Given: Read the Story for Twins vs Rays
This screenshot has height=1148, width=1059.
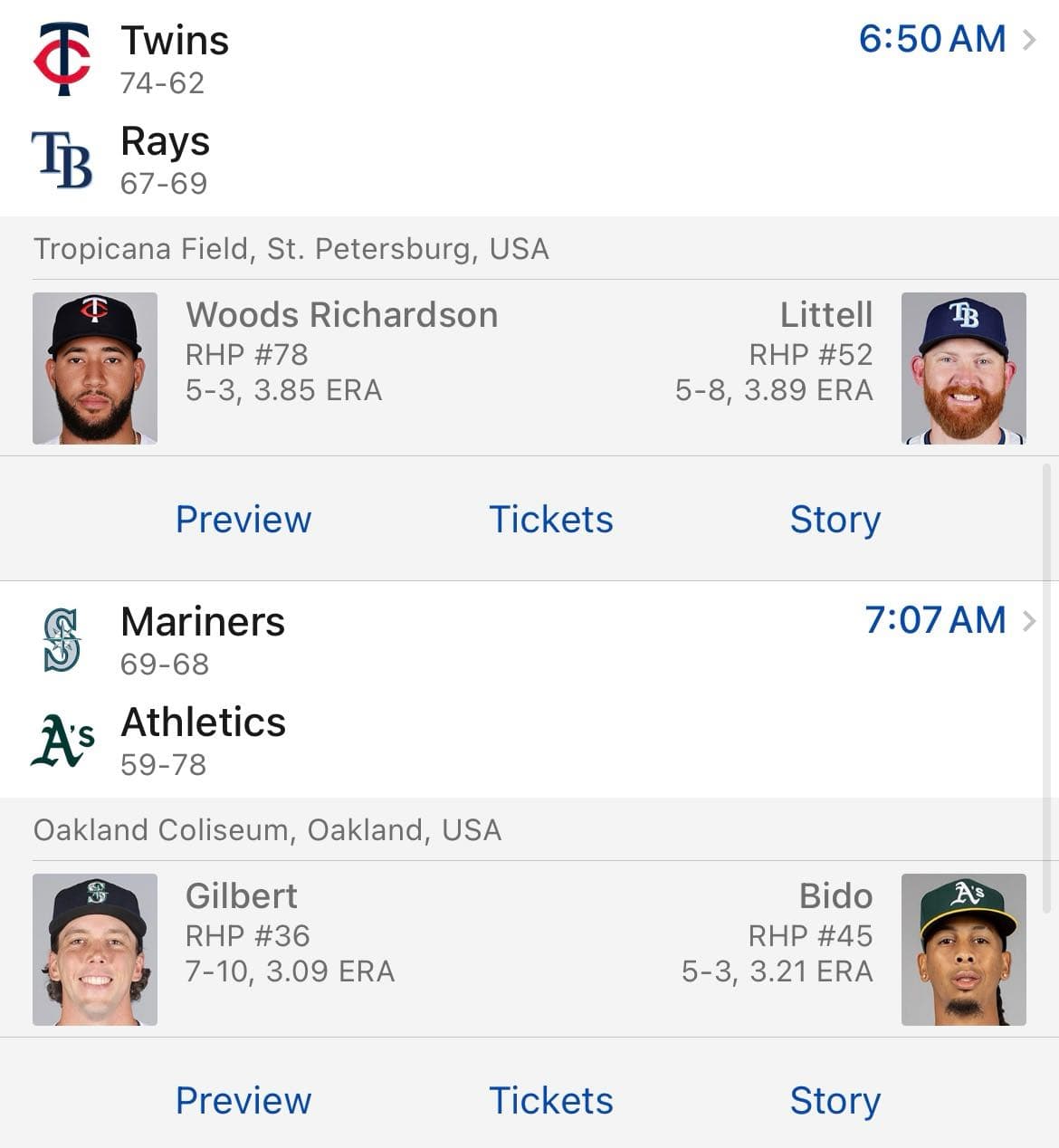Looking at the screenshot, I should [x=835, y=520].
